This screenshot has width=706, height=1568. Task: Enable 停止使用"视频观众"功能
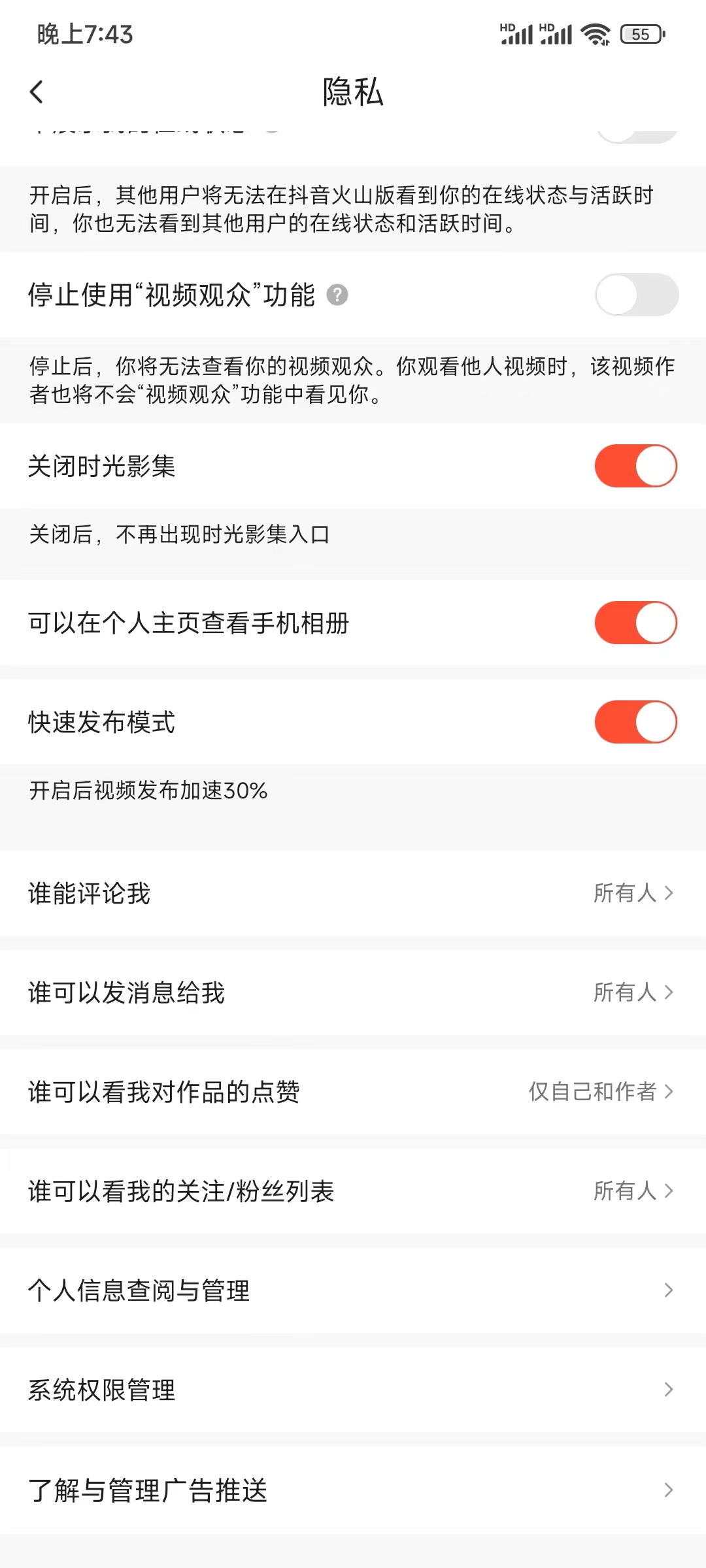637,295
